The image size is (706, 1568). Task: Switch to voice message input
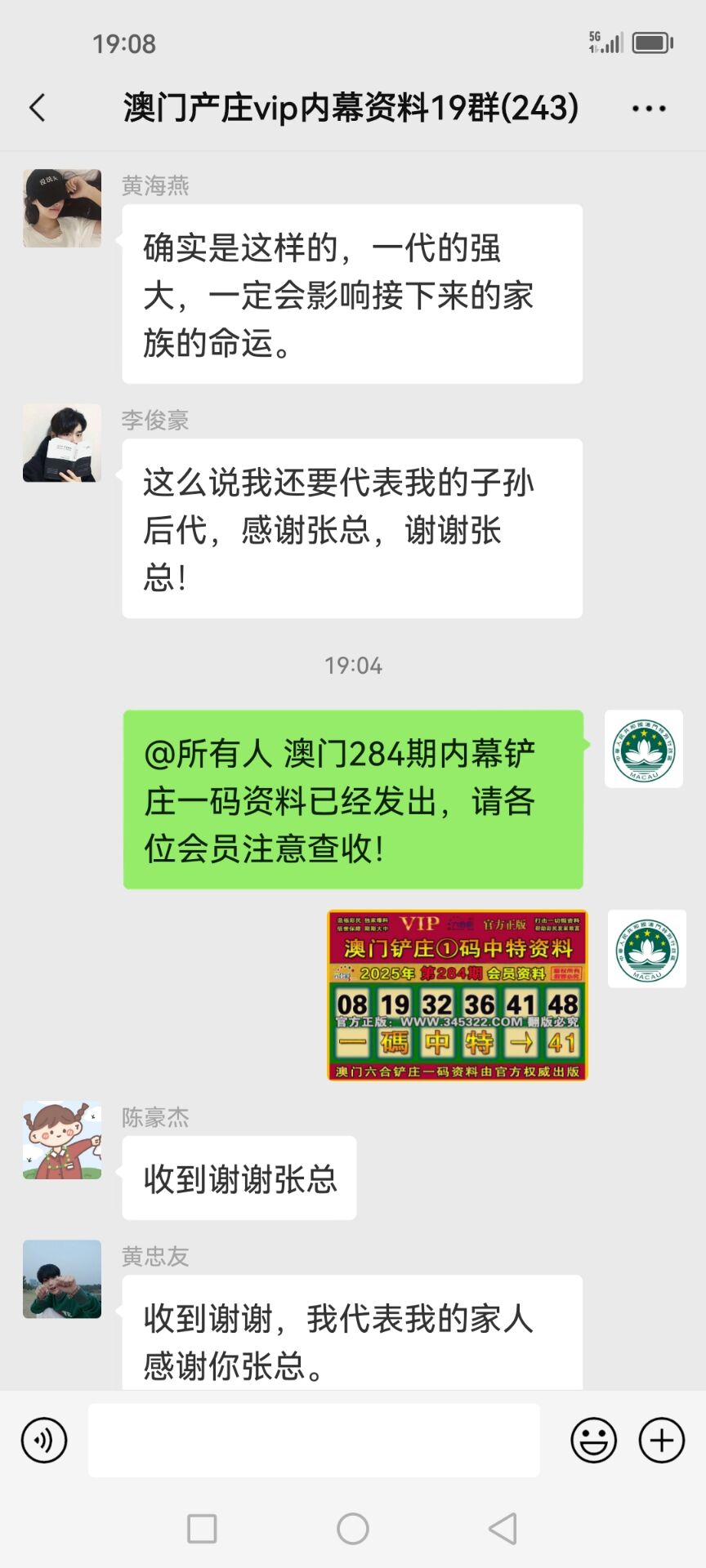tap(44, 1440)
